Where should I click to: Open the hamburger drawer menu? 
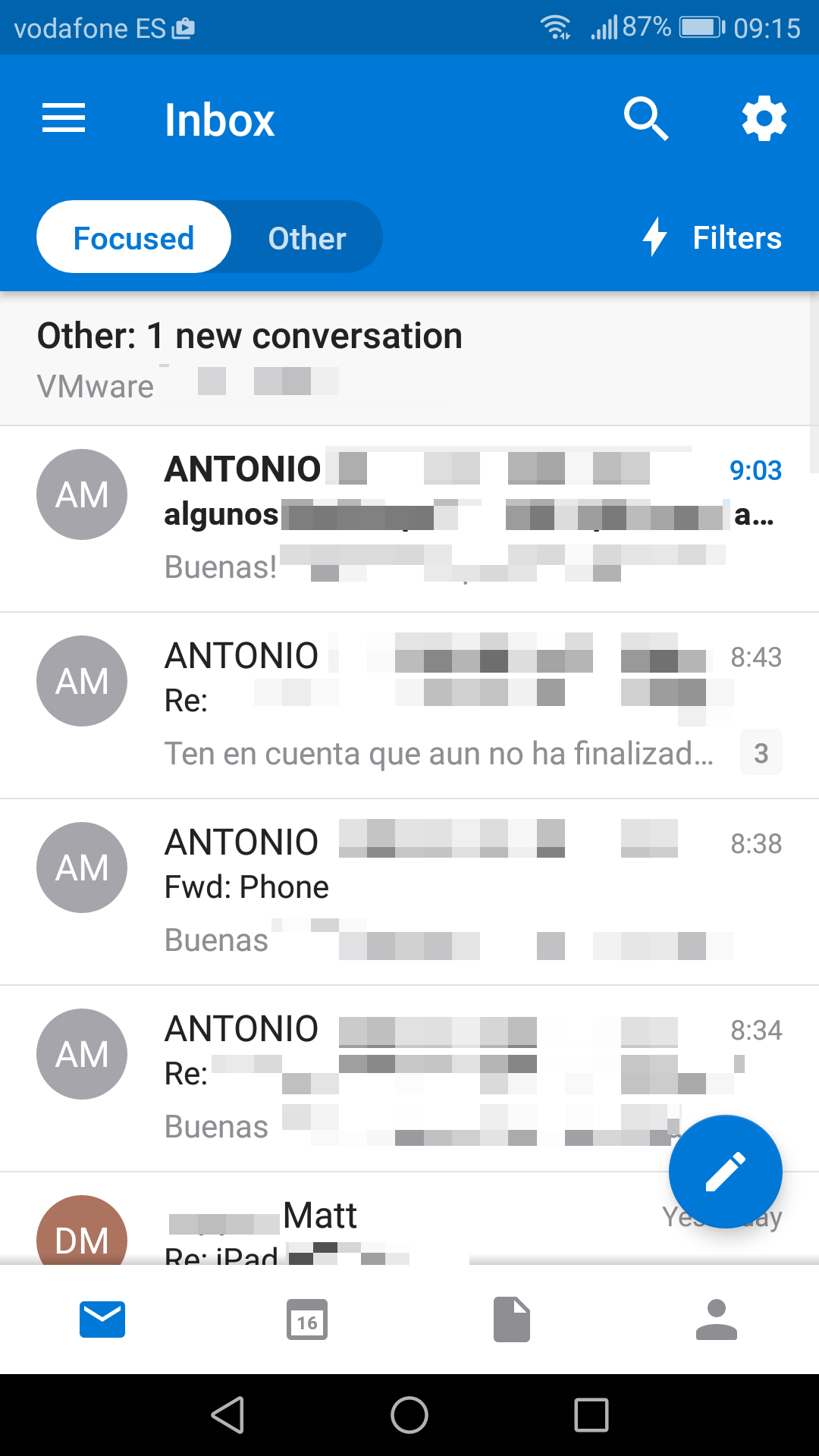64,118
